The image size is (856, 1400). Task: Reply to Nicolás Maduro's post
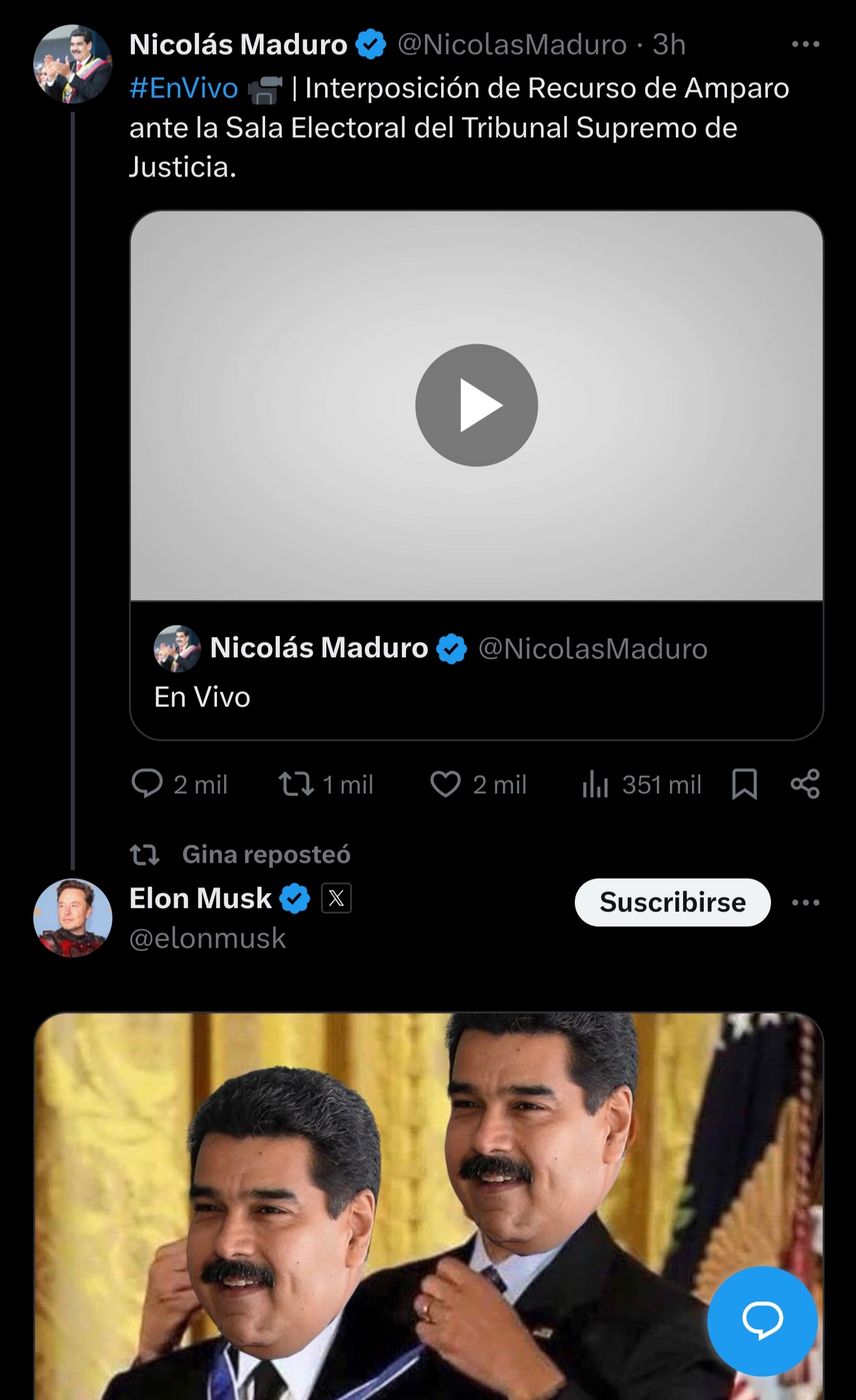click(x=147, y=784)
